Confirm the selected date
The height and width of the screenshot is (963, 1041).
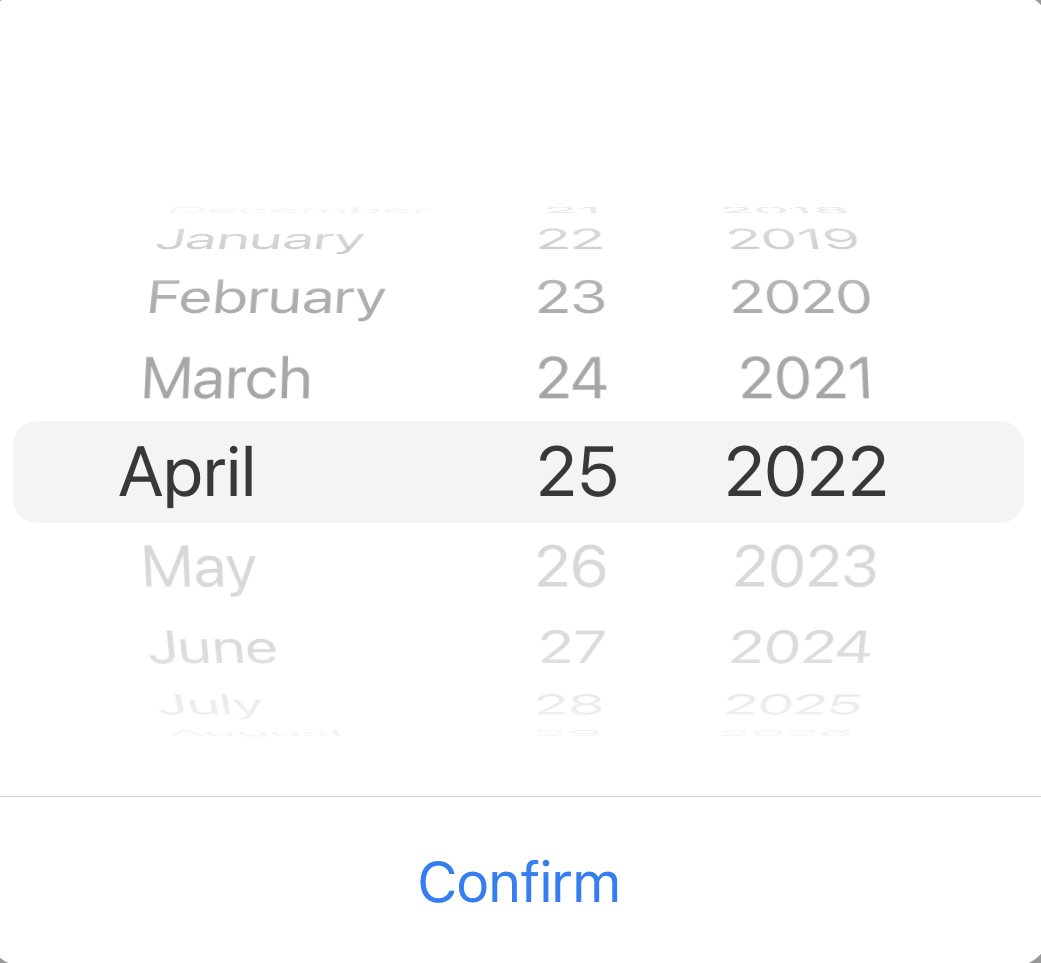(x=519, y=882)
